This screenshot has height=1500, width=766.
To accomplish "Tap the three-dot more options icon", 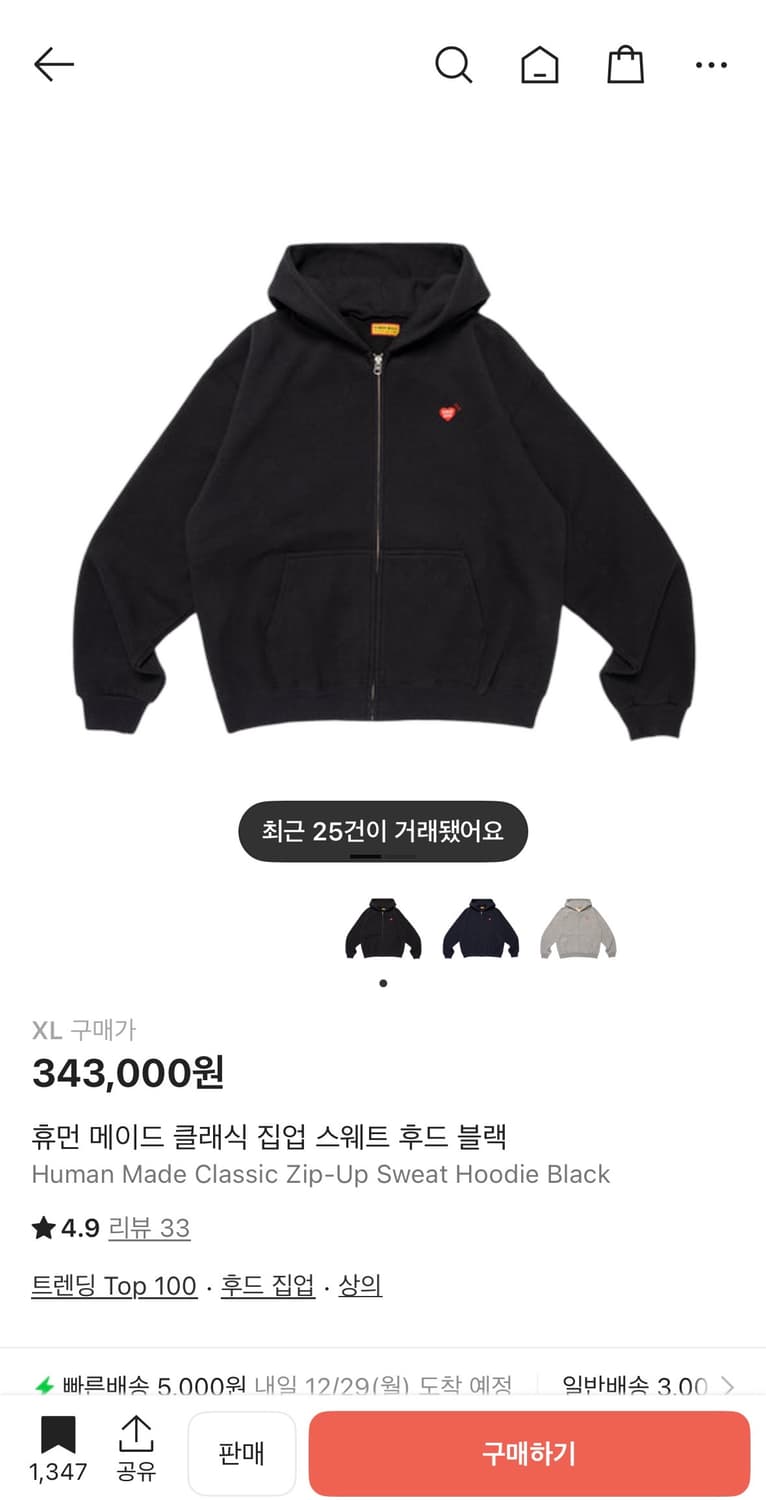I will click(x=711, y=64).
